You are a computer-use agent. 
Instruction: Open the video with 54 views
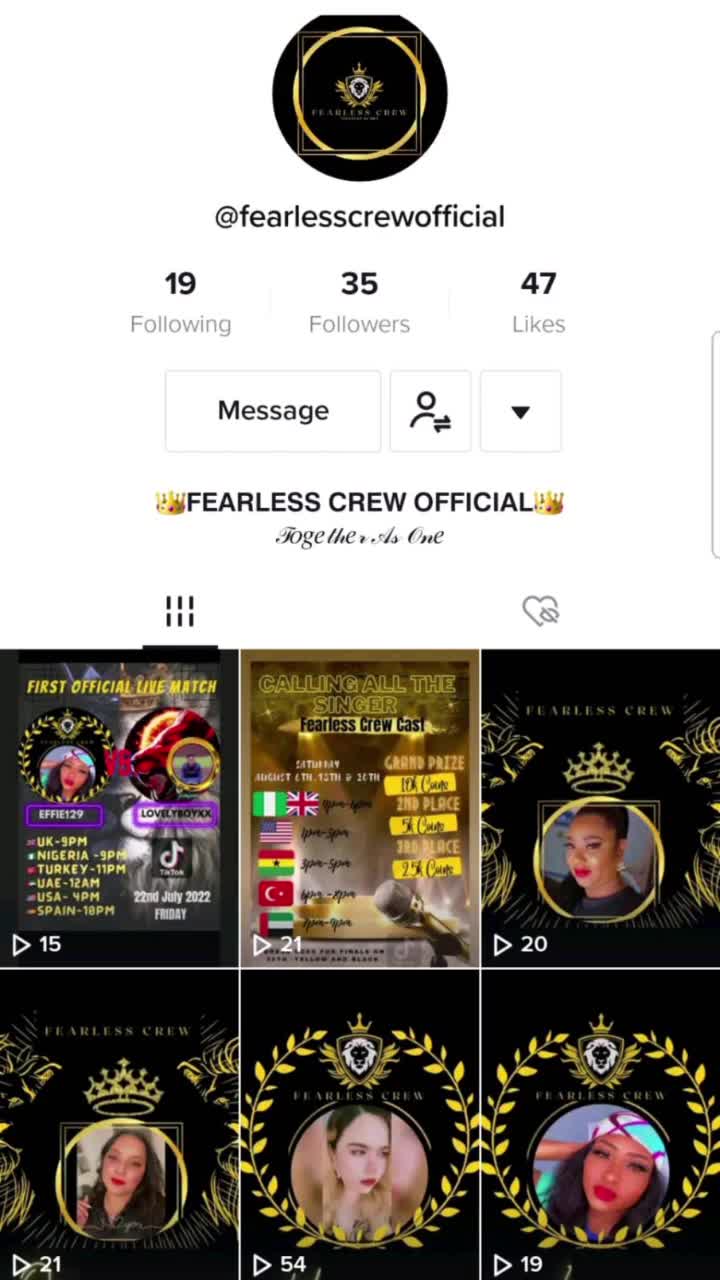[x=360, y=1125]
